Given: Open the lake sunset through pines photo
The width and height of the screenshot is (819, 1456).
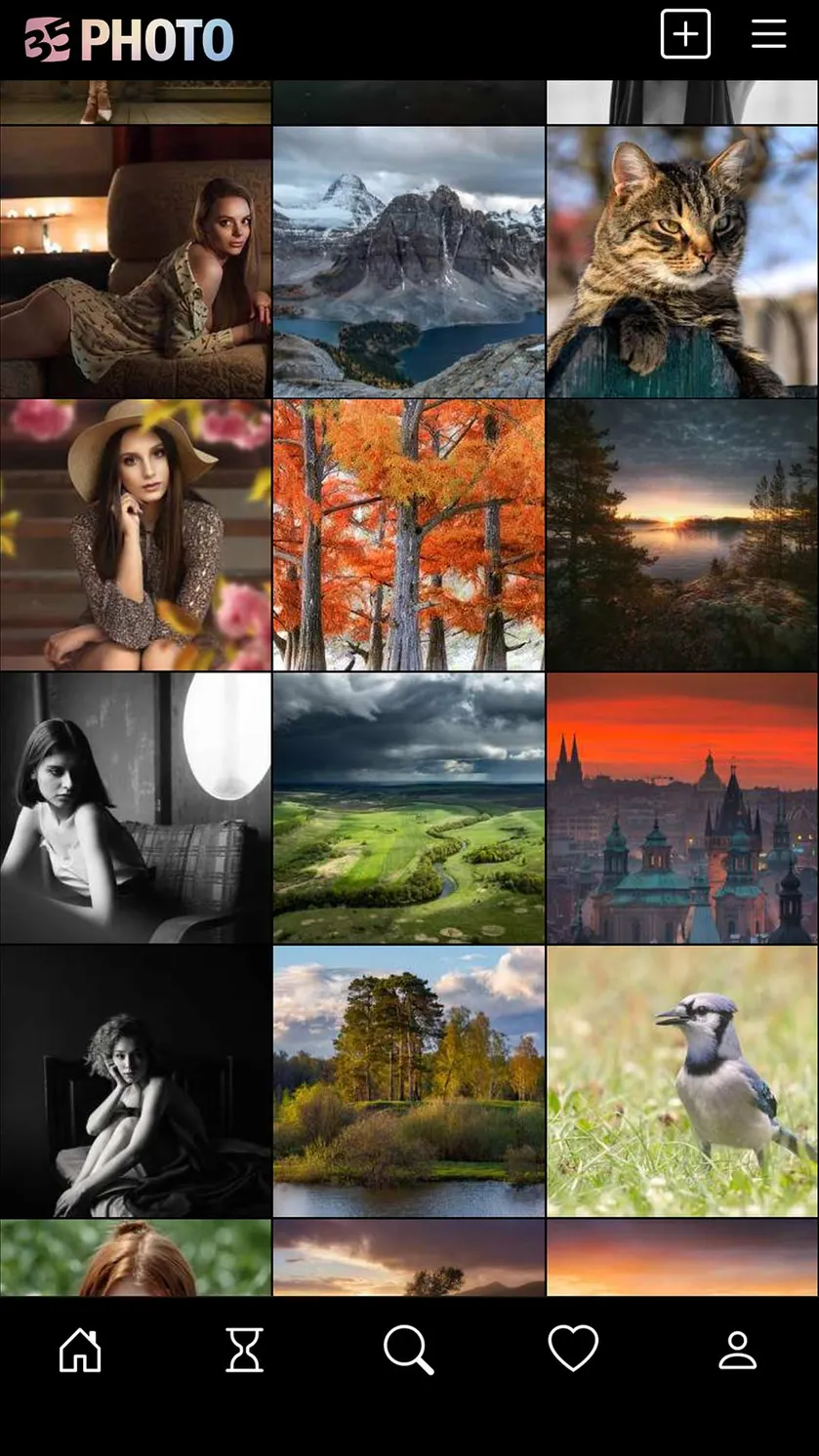Looking at the screenshot, I should [682, 535].
